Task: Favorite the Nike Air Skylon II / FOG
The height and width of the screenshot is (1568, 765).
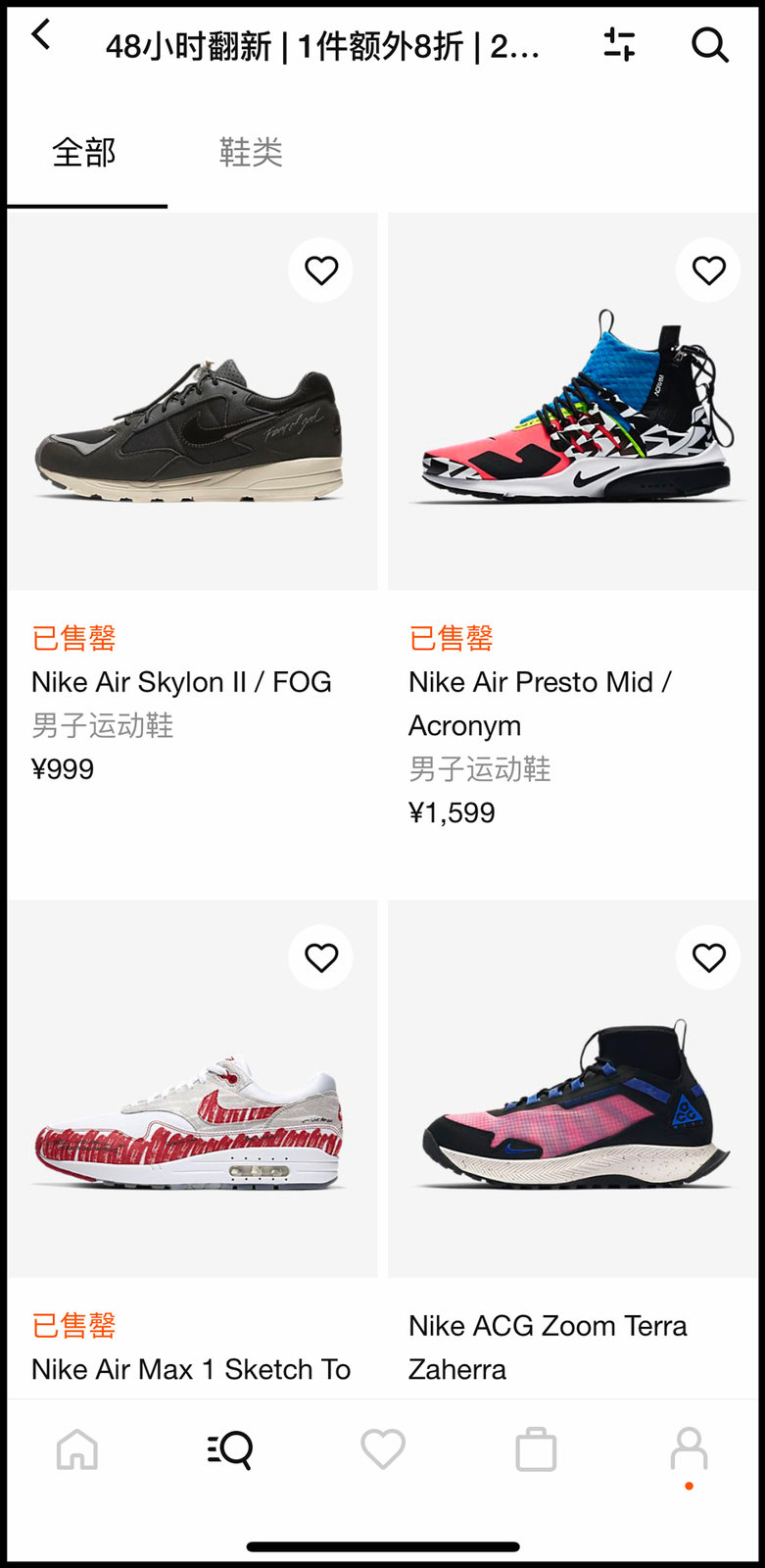Action: (321, 270)
